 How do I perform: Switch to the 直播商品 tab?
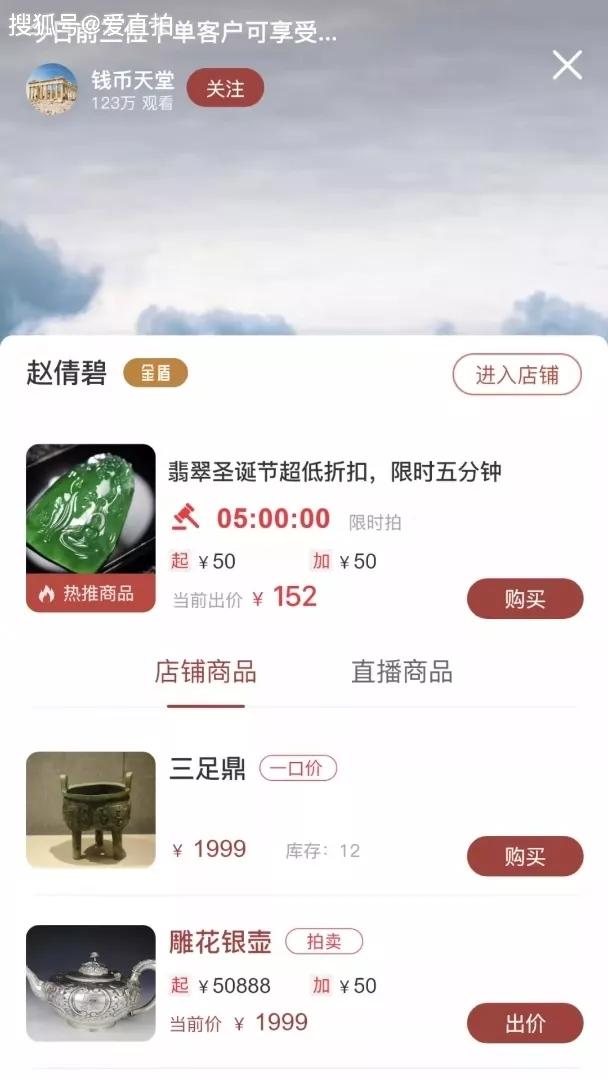(402, 672)
